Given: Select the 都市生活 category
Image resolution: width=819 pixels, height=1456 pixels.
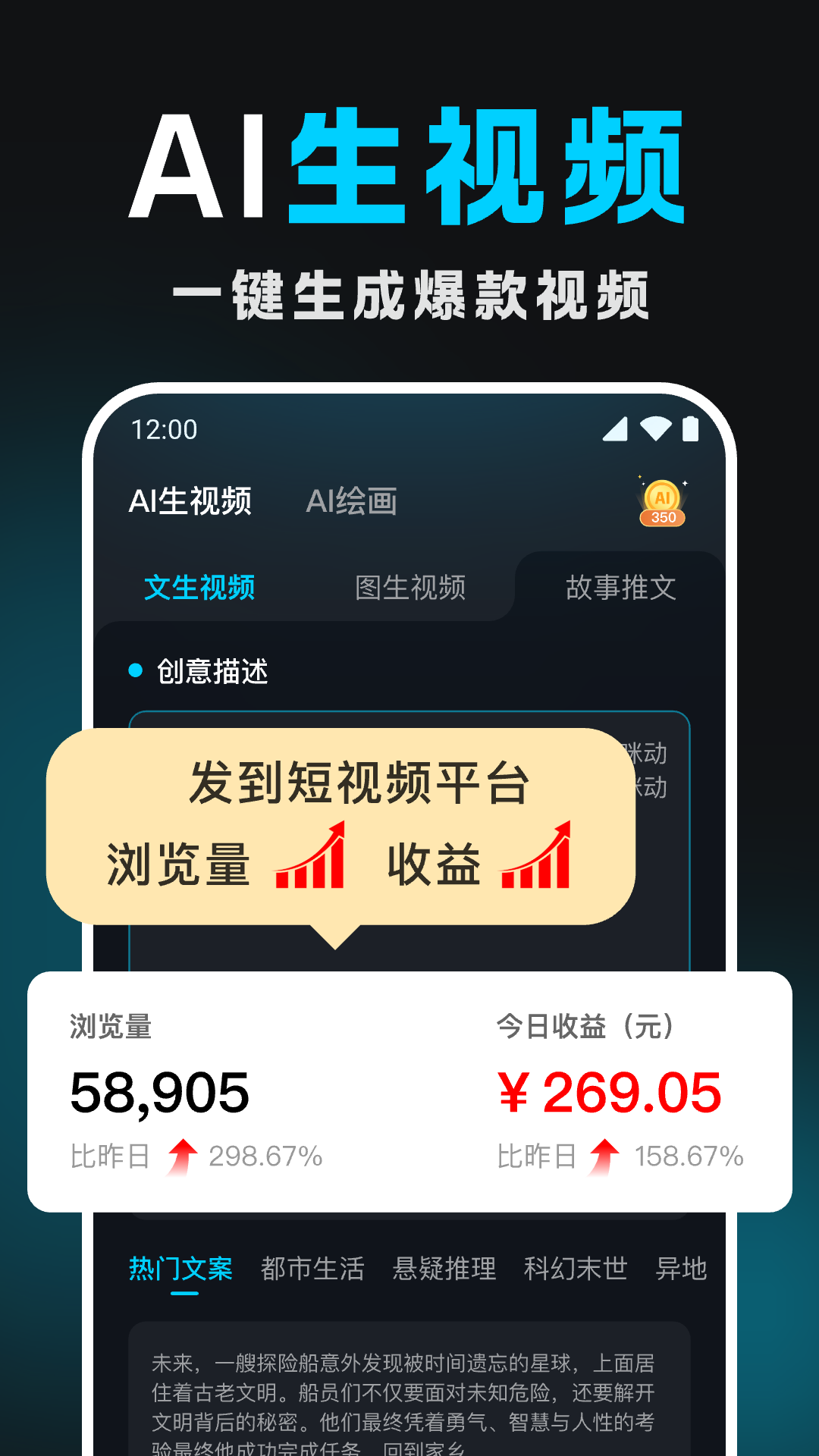Looking at the screenshot, I should (313, 1270).
